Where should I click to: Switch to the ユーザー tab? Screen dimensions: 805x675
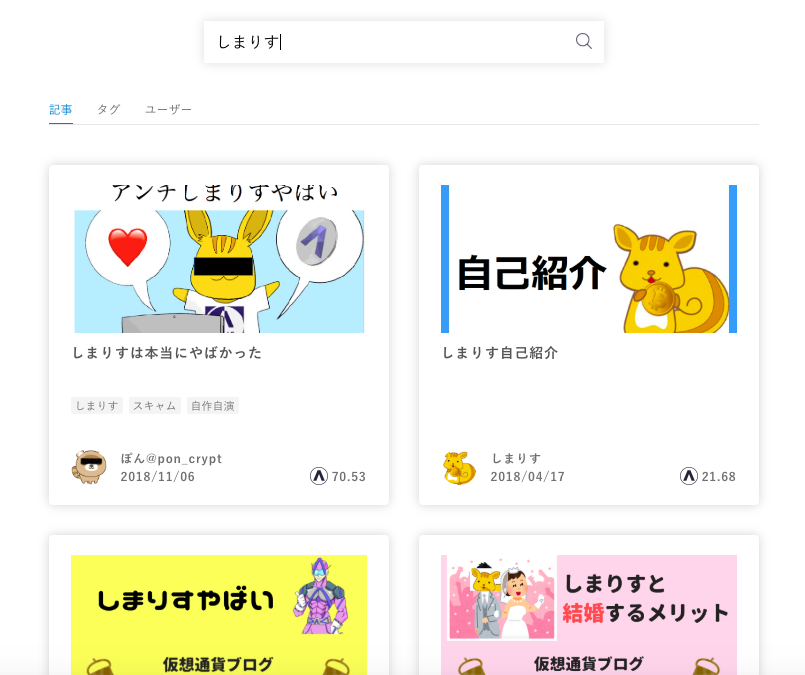tap(168, 109)
